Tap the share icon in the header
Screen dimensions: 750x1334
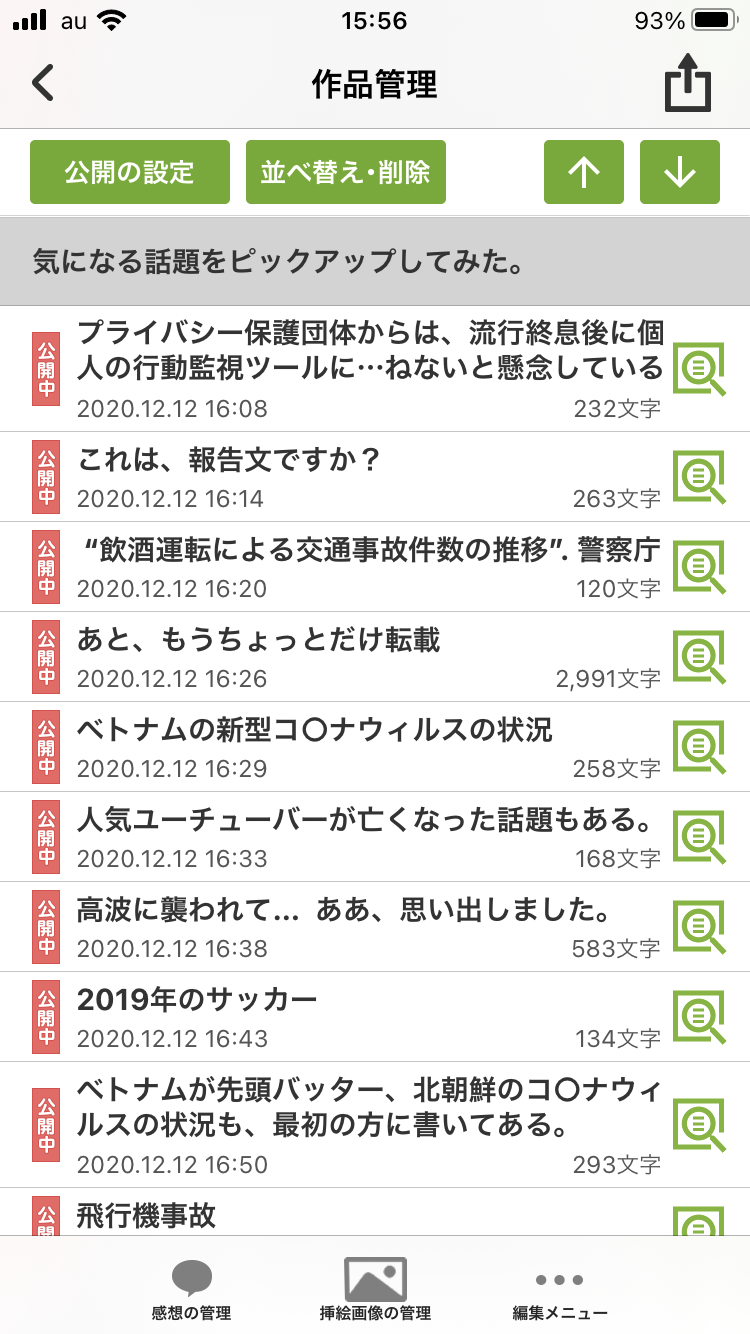688,86
